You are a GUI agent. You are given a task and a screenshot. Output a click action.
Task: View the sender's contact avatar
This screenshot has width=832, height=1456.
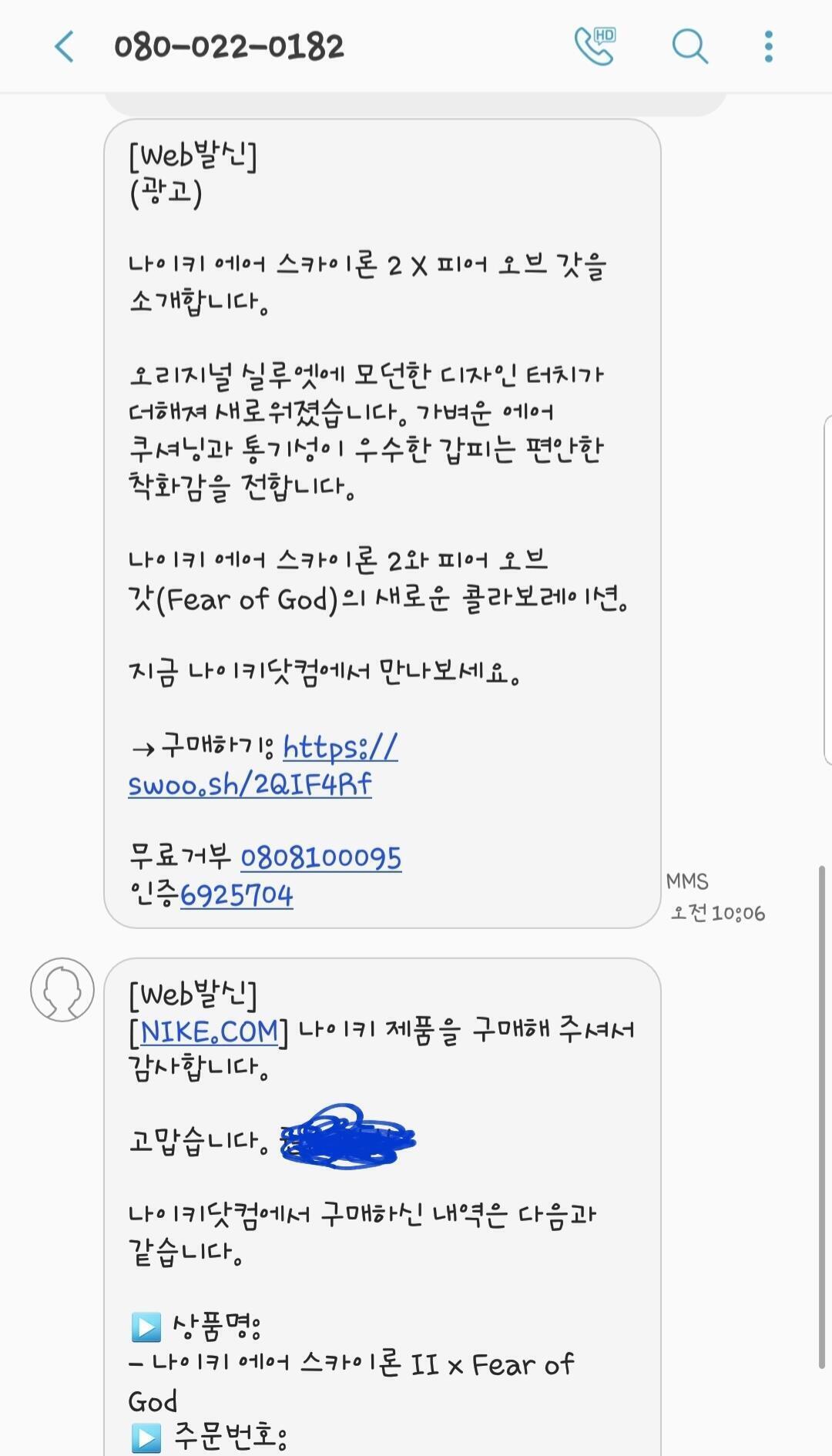tap(62, 990)
